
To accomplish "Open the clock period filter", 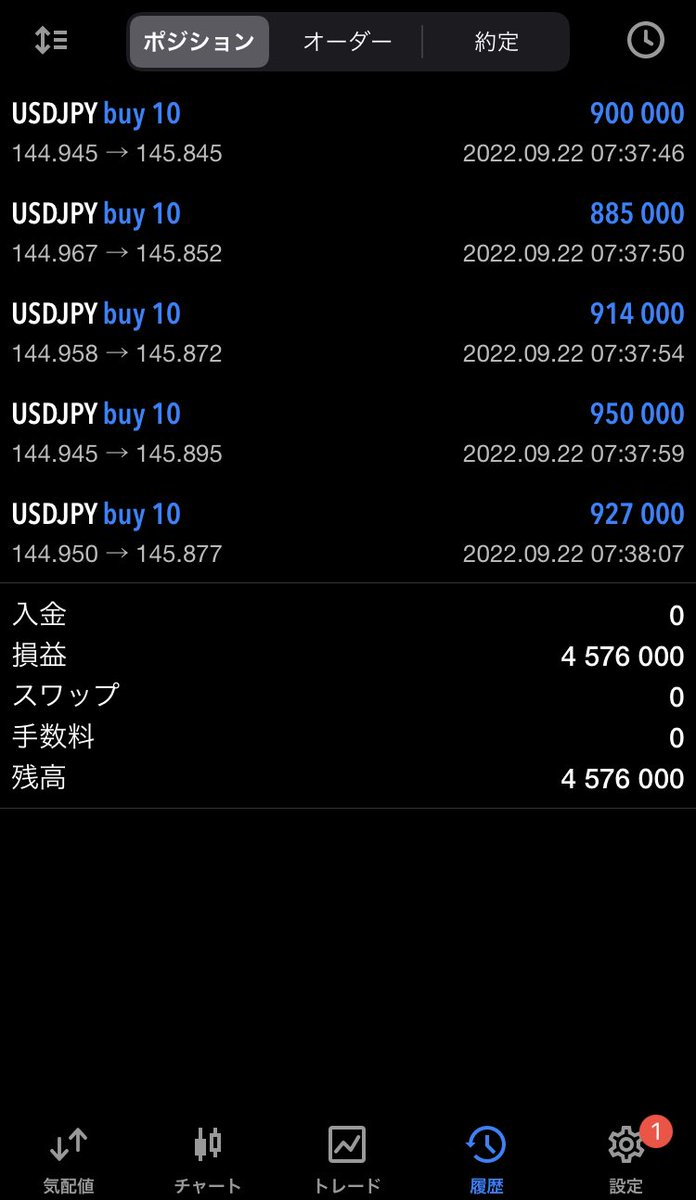I will 645,40.
